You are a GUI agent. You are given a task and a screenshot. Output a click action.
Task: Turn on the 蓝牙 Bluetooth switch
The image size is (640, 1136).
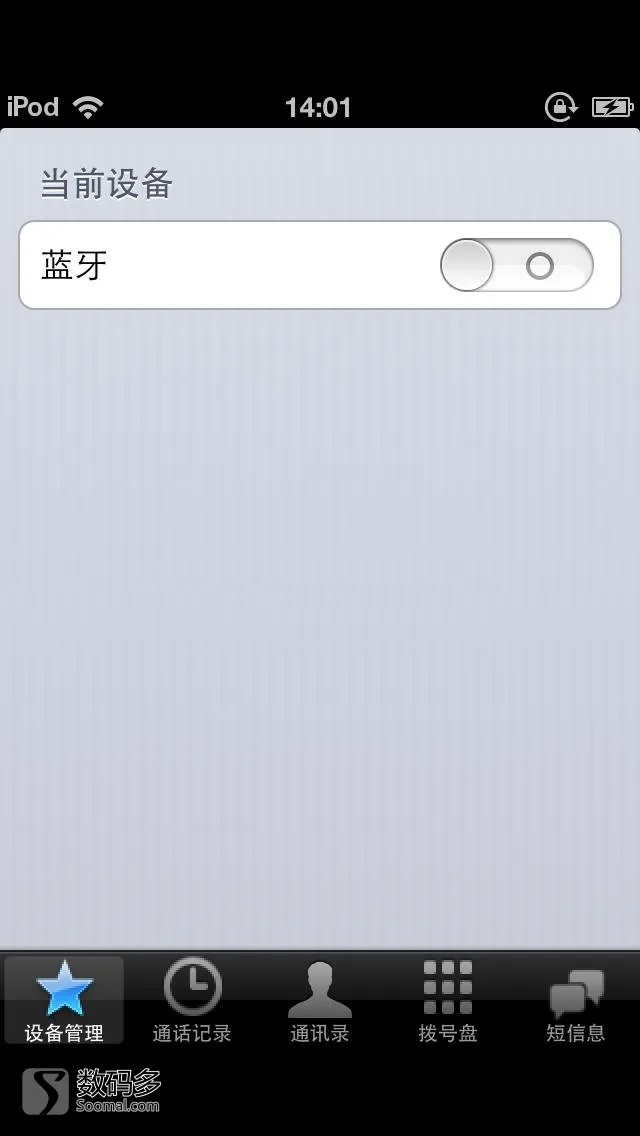(x=517, y=265)
